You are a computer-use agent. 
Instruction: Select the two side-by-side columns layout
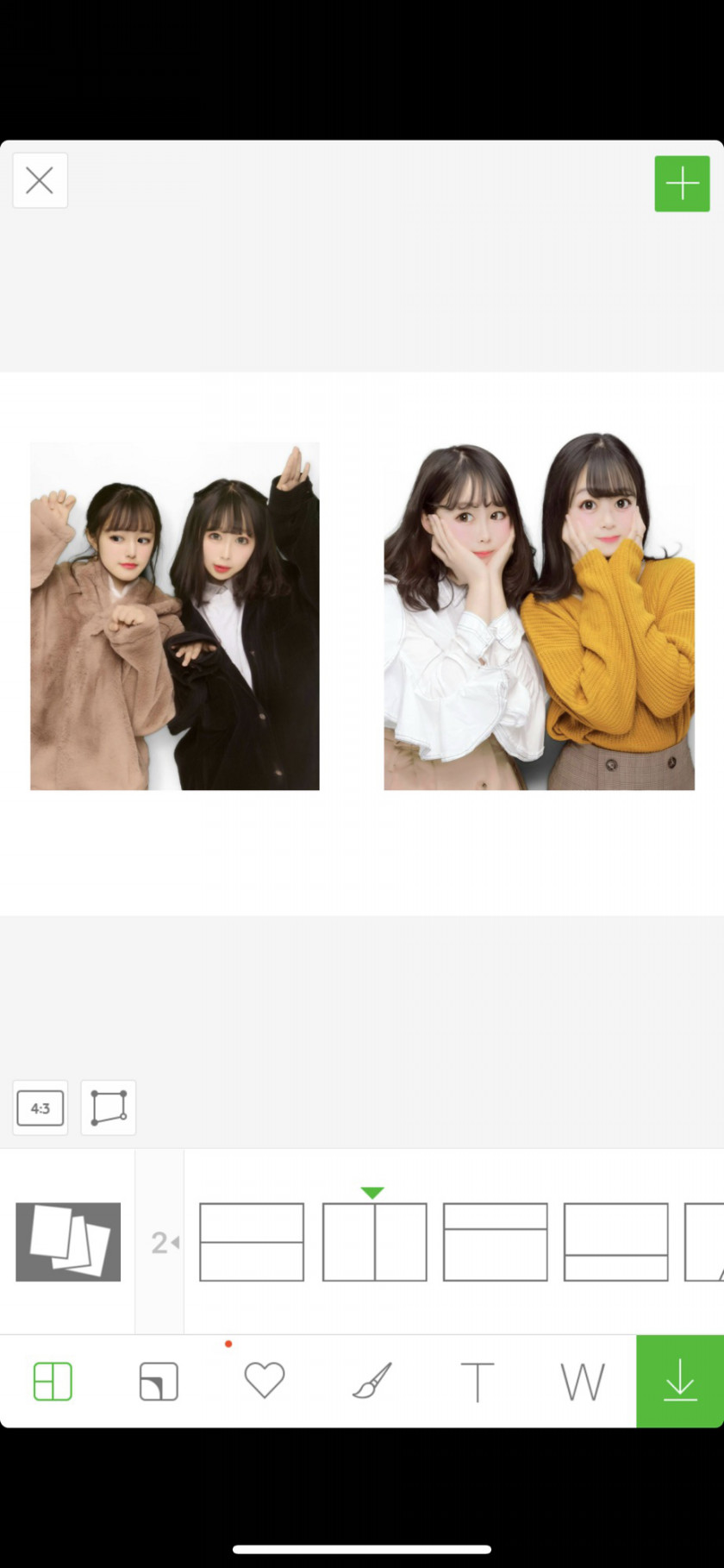click(374, 1242)
